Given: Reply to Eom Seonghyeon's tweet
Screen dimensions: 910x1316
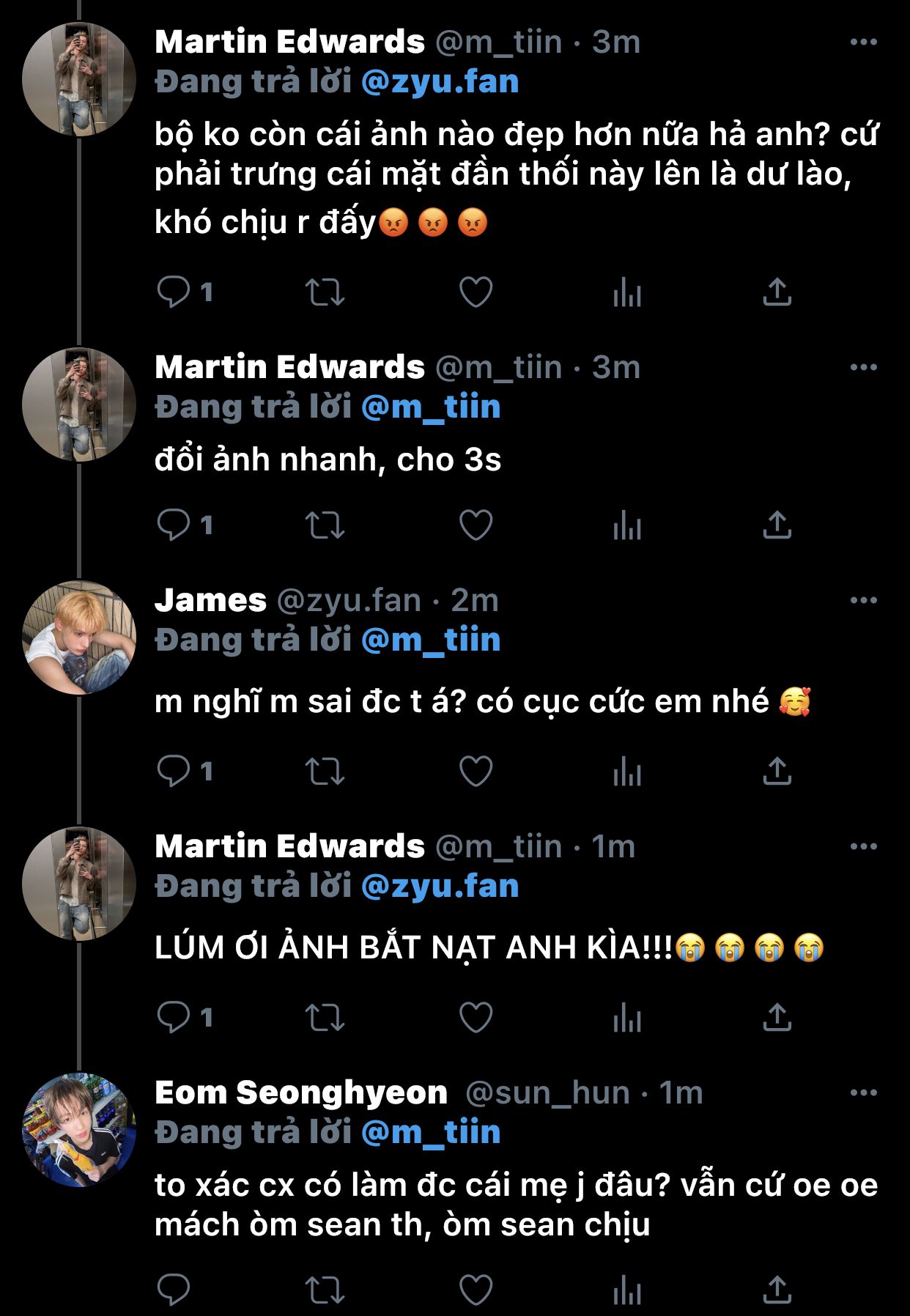Looking at the screenshot, I should 174,1290.
